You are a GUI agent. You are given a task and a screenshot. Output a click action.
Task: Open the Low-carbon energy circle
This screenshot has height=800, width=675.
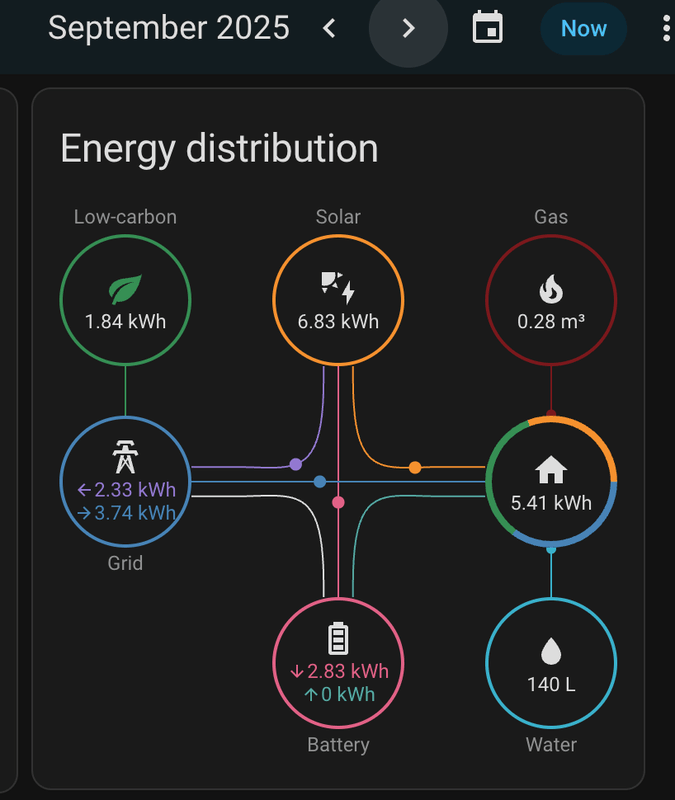125,298
